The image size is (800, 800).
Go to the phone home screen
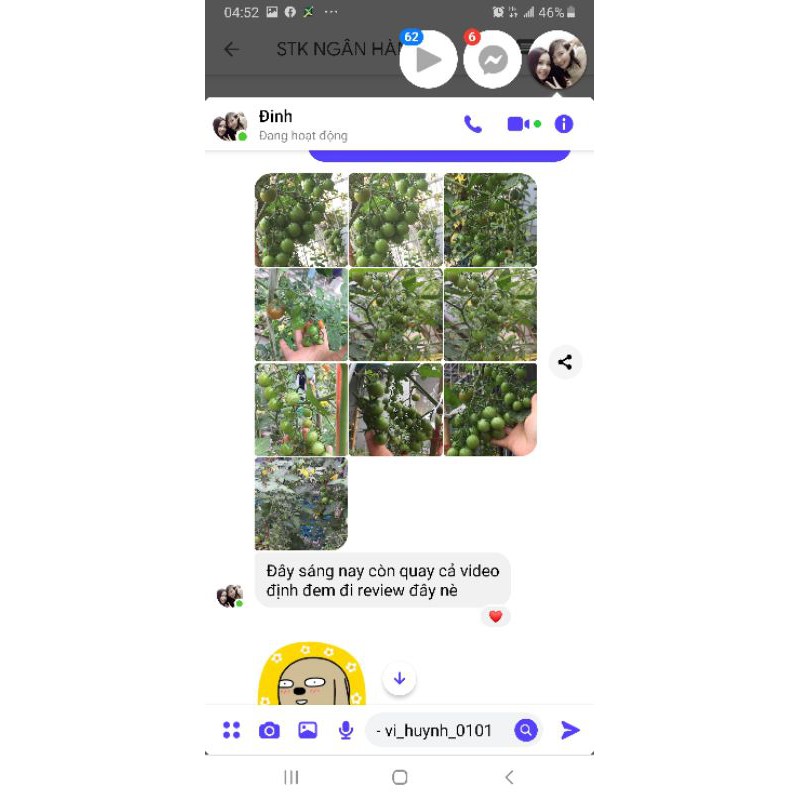(x=400, y=777)
